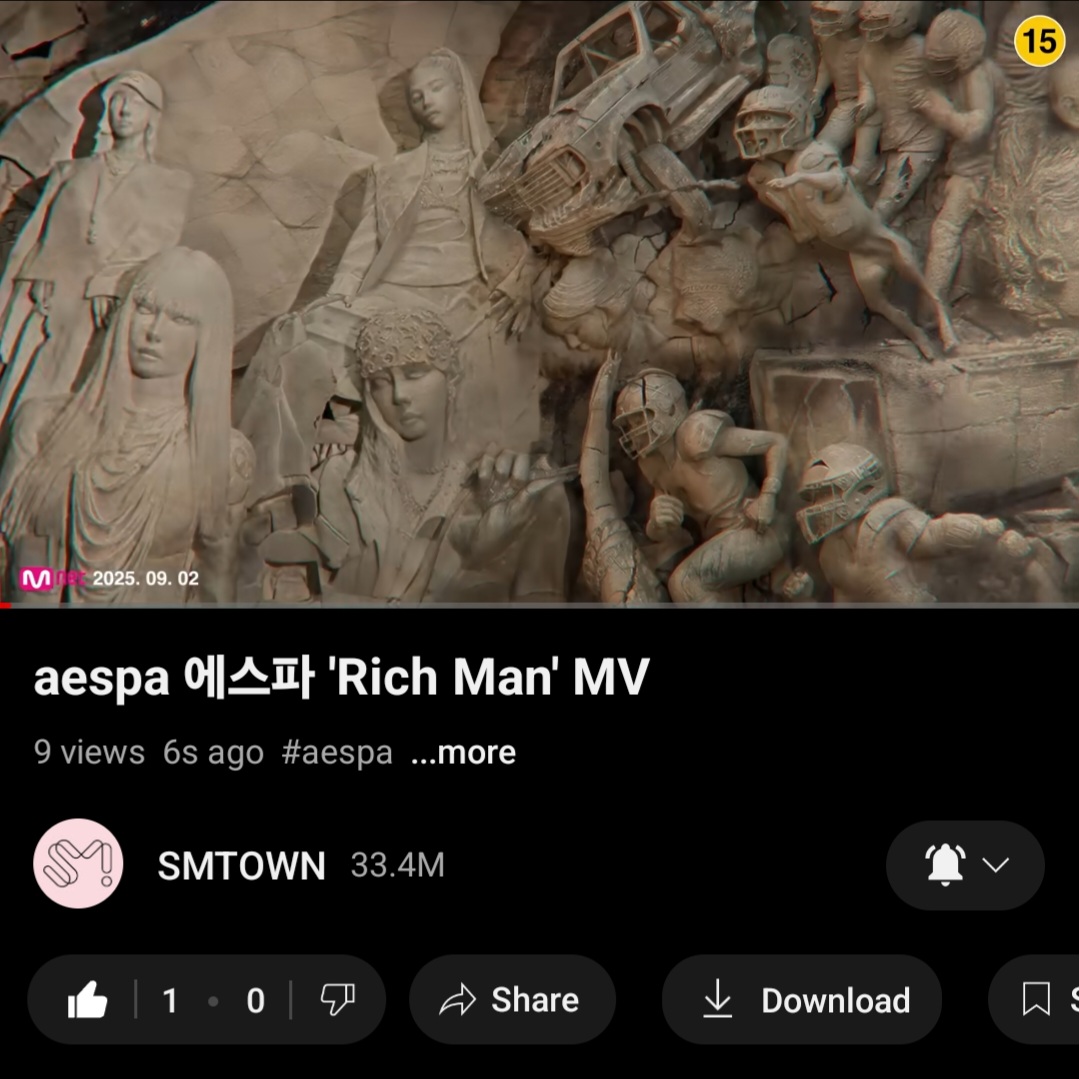Like the Rich Man MV video
Screen dimensions: 1079x1079
click(x=87, y=1000)
